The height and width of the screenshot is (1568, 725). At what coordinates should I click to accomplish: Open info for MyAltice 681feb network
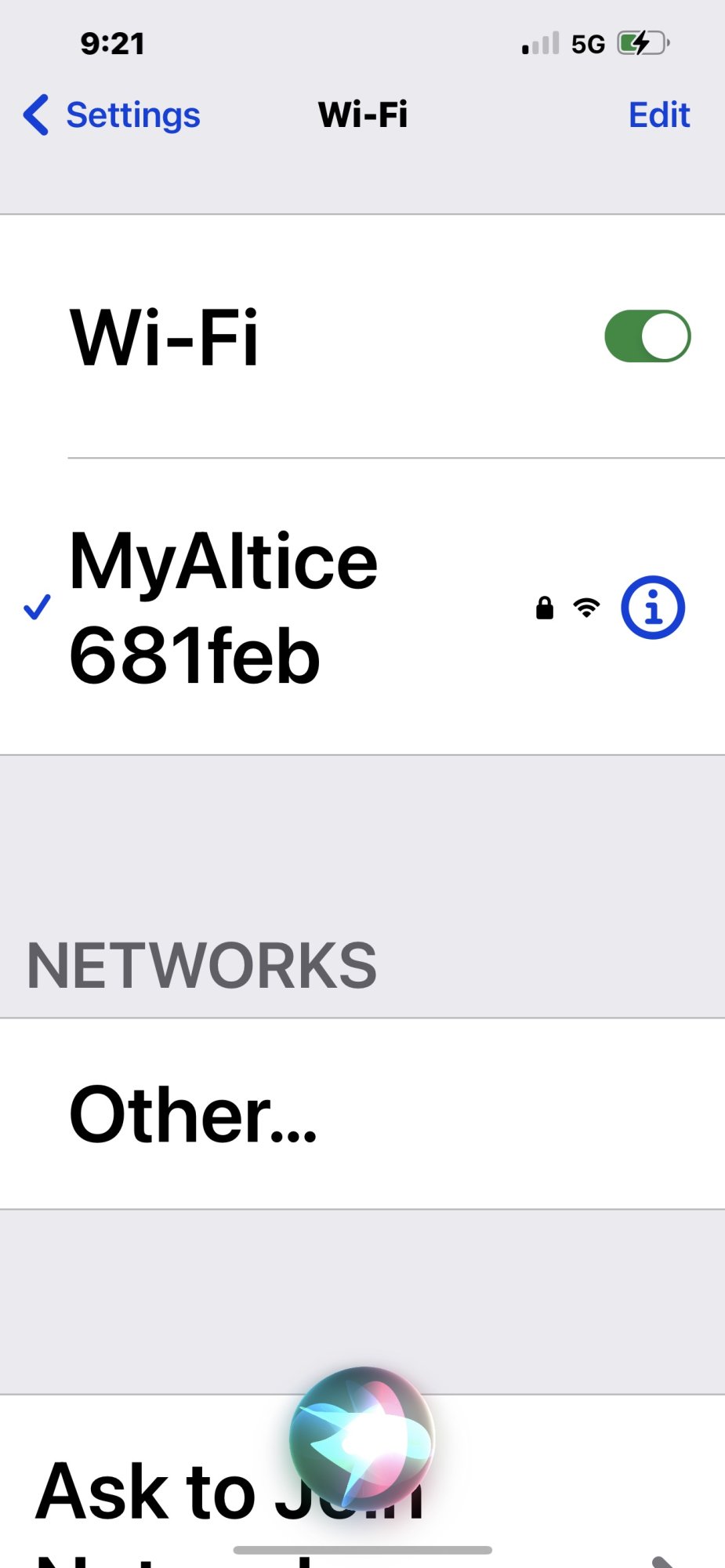click(x=652, y=608)
